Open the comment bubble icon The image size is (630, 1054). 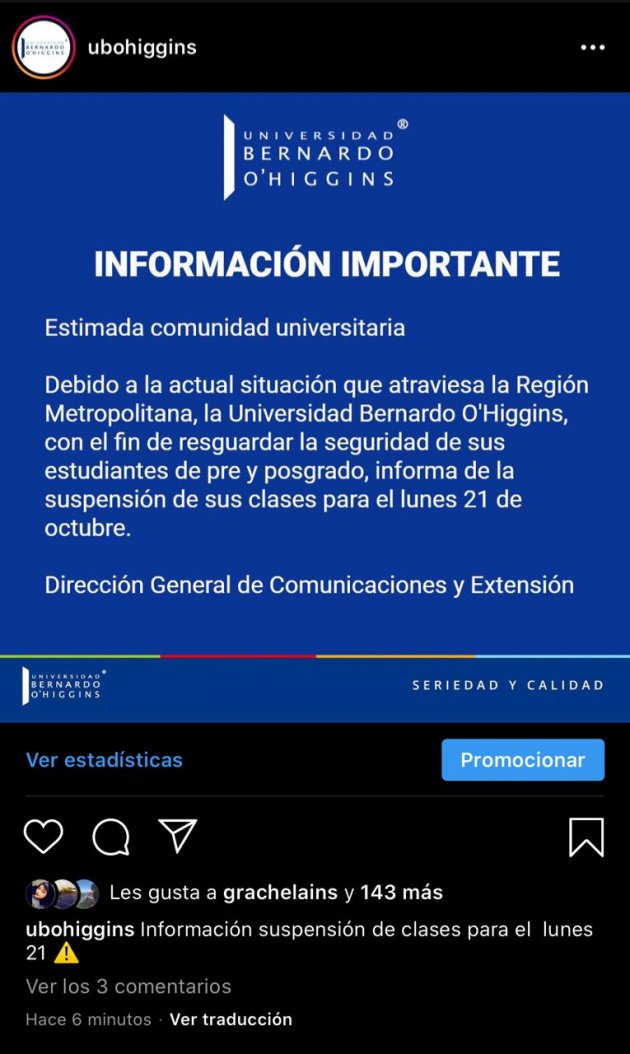point(111,837)
